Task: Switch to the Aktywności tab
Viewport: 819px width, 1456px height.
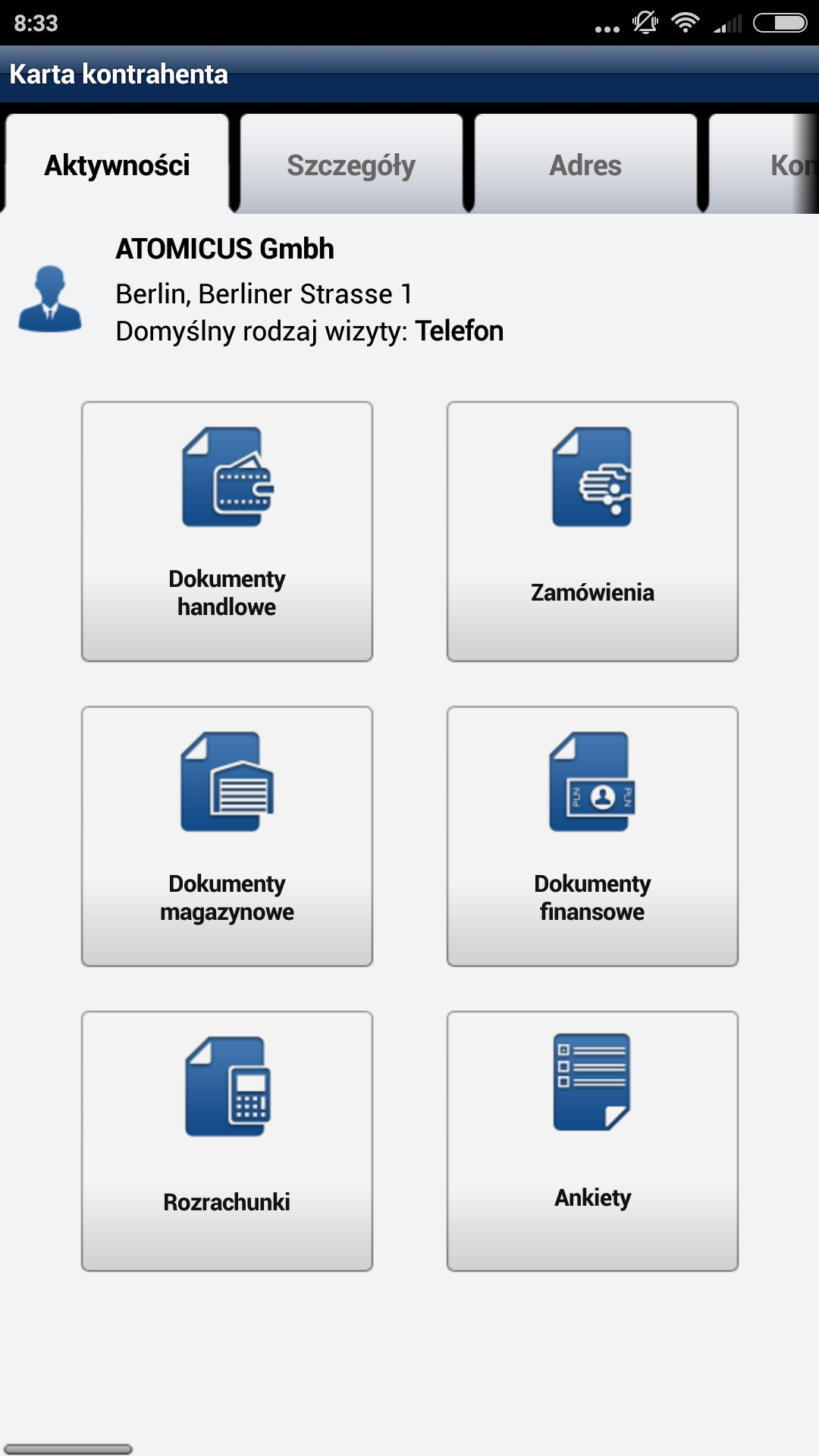Action: (x=117, y=165)
